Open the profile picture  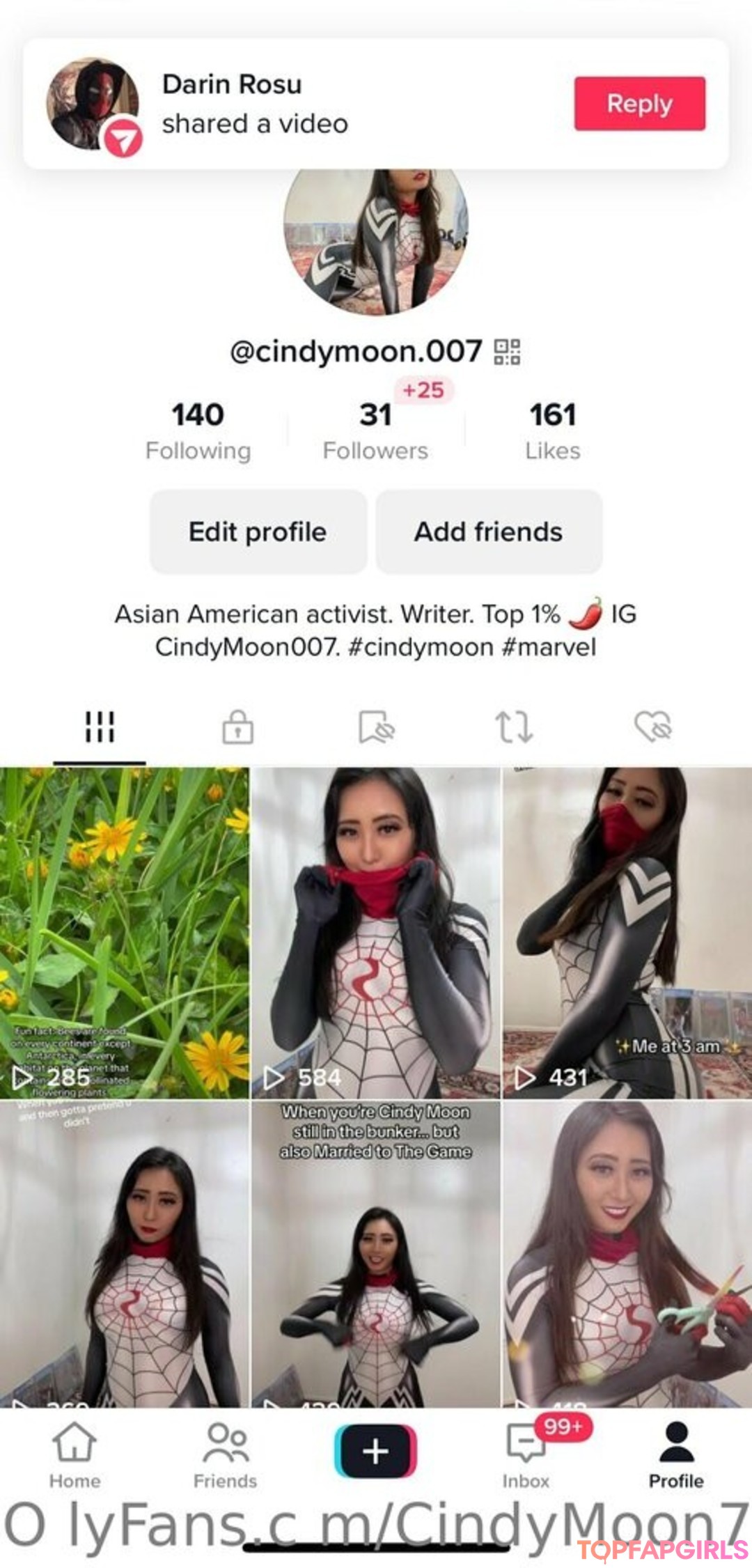[x=376, y=237]
